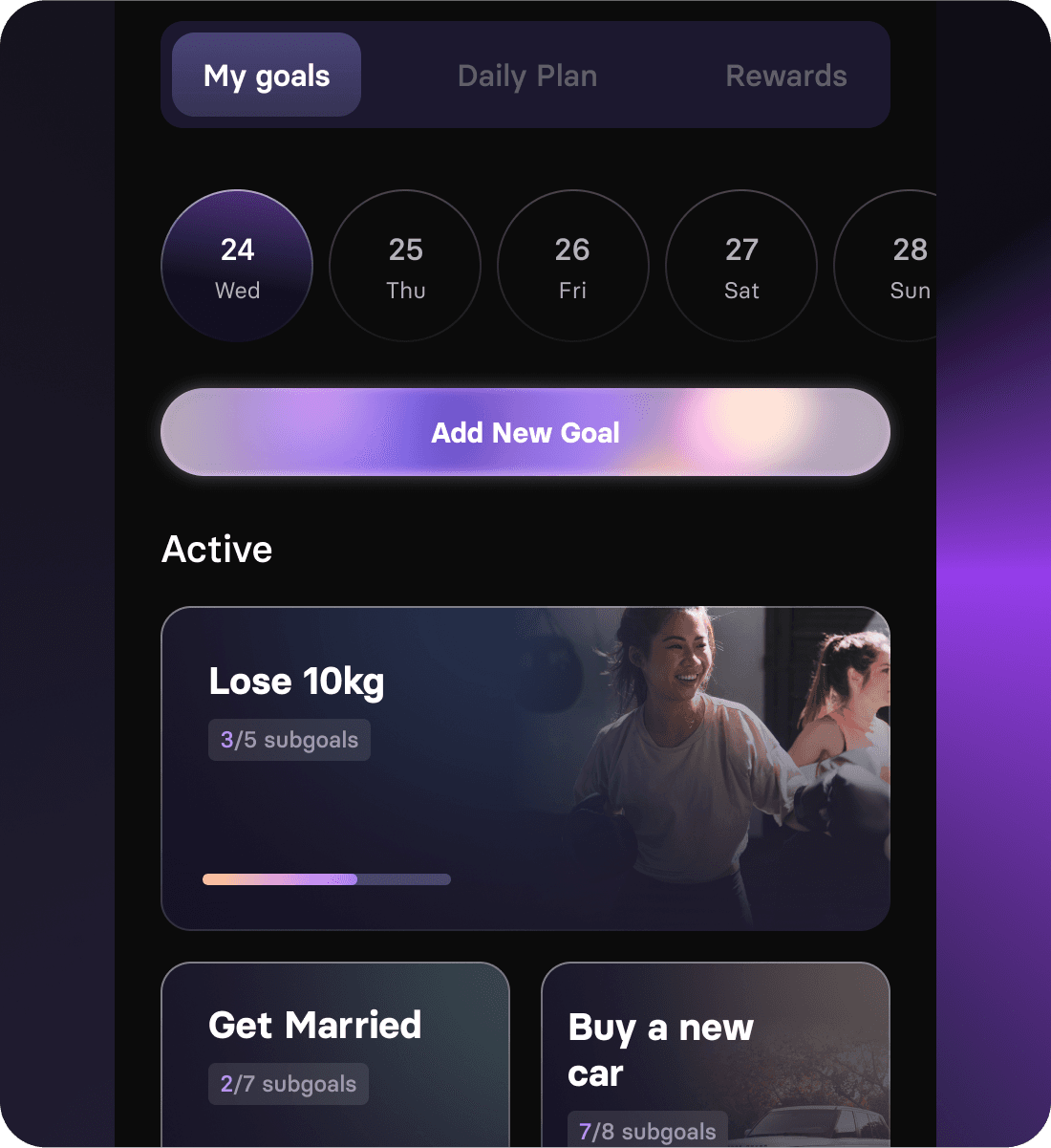Open the Get Married goal card
This screenshot has width=1051, height=1148.
(x=335, y=1051)
